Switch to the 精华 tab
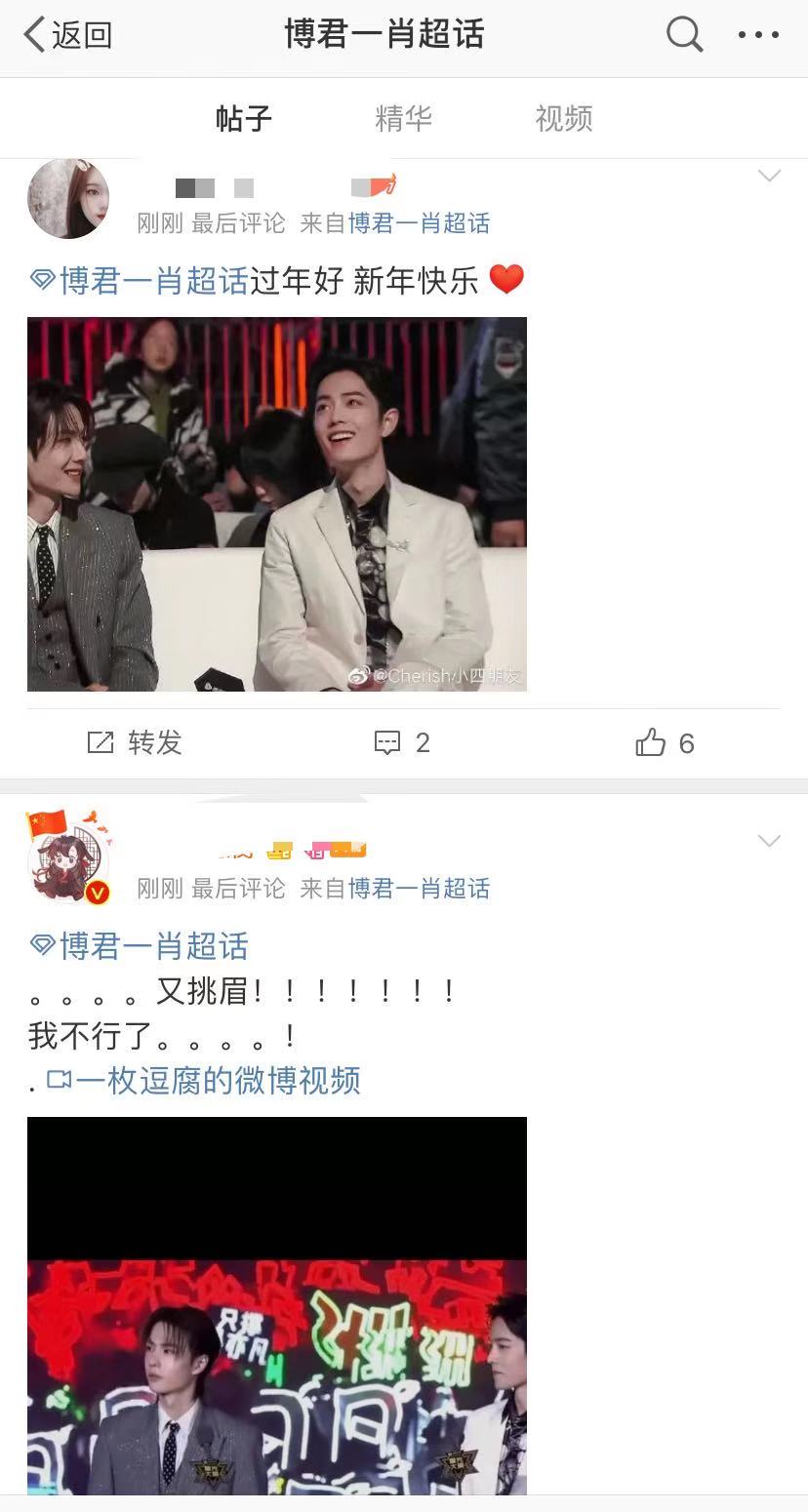Screen dimensions: 808x1512 coord(403,119)
